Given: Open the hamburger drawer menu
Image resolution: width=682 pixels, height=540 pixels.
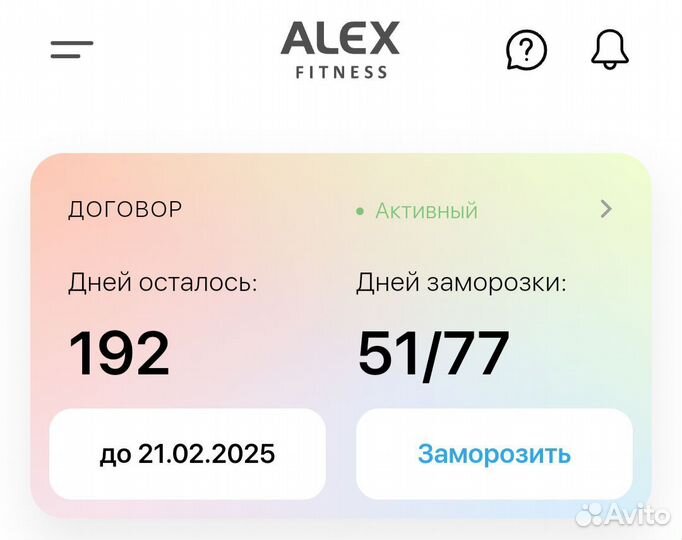Looking at the screenshot, I should click(x=72, y=49).
